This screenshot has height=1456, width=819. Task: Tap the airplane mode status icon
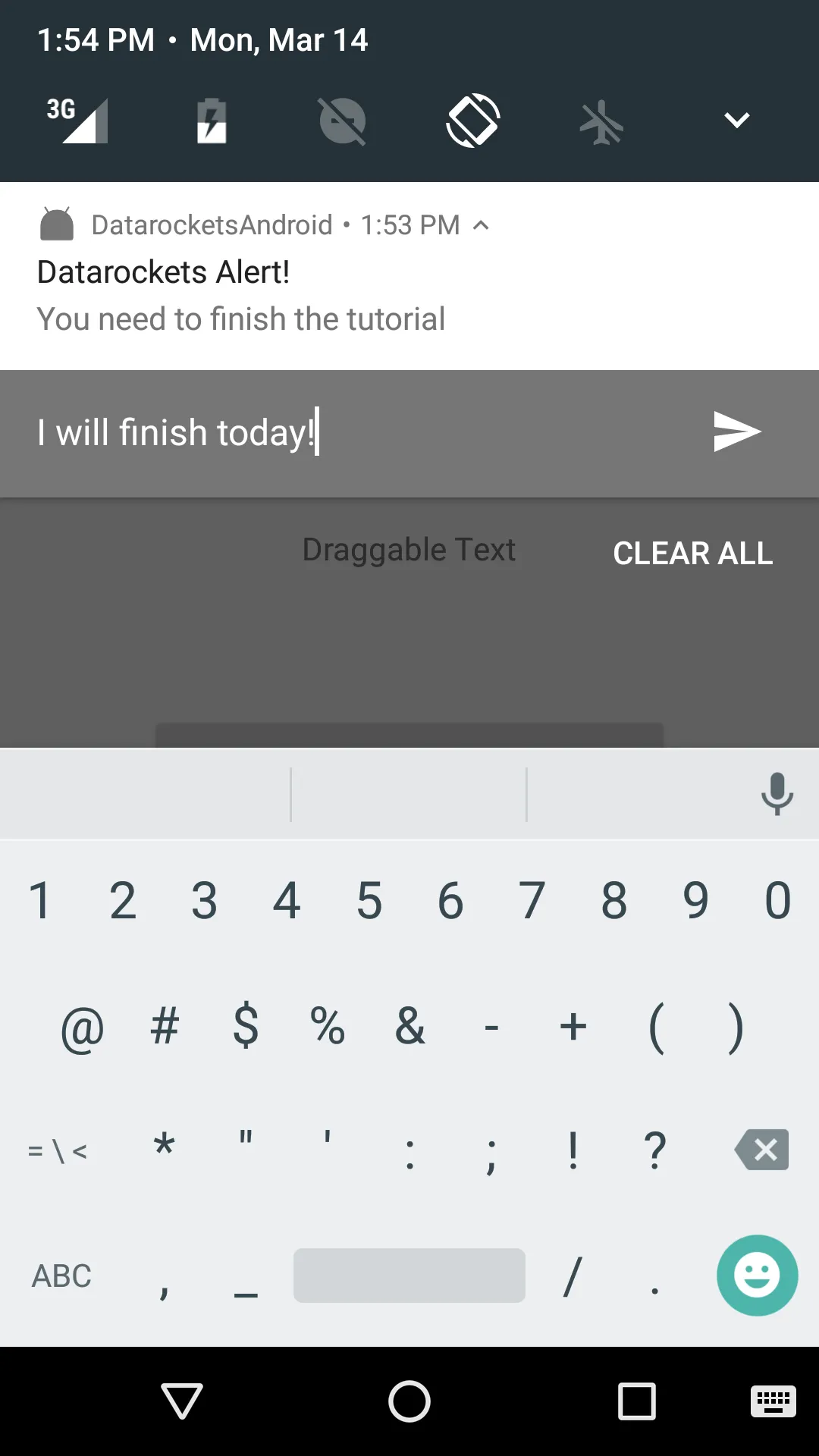pyautogui.click(x=603, y=120)
